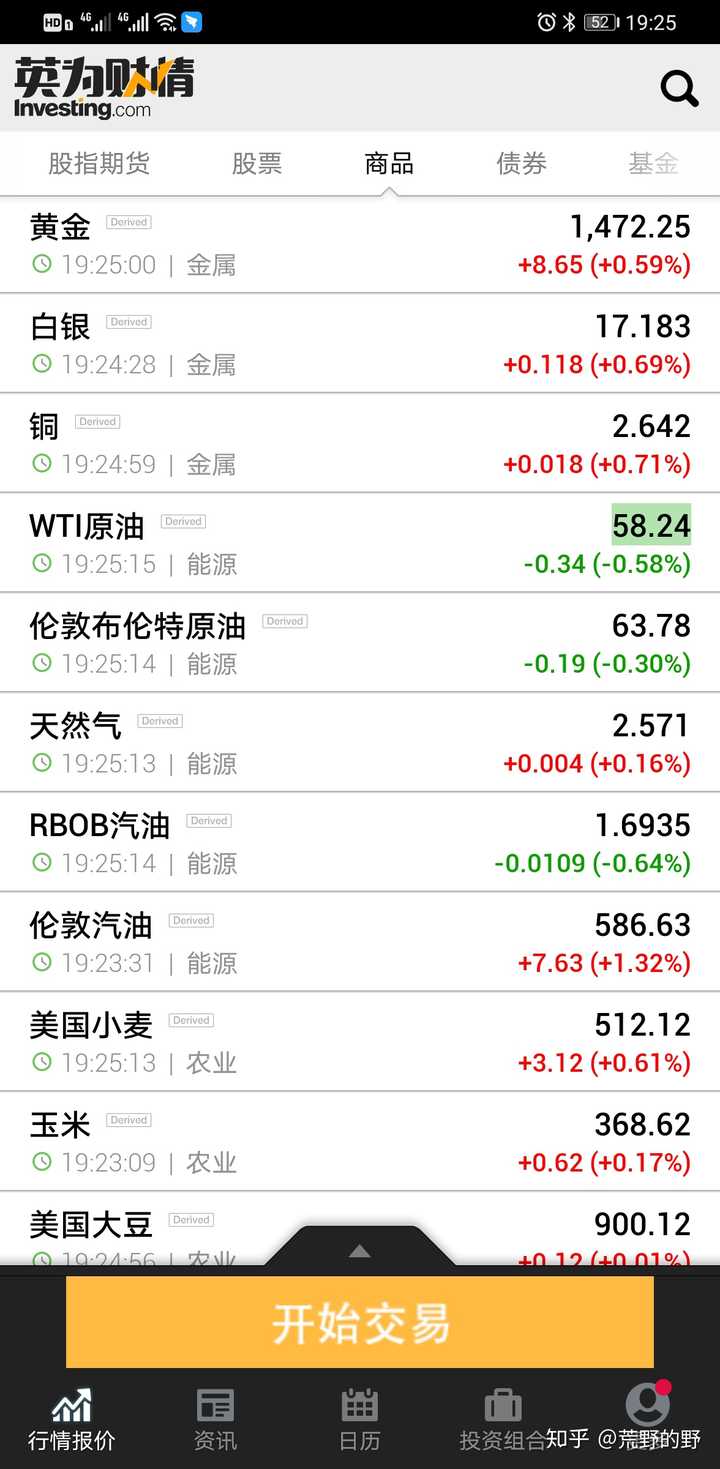Select the 伦敦布伦特原油 row
Image resolution: width=720 pixels, height=1469 pixels.
pos(360,643)
